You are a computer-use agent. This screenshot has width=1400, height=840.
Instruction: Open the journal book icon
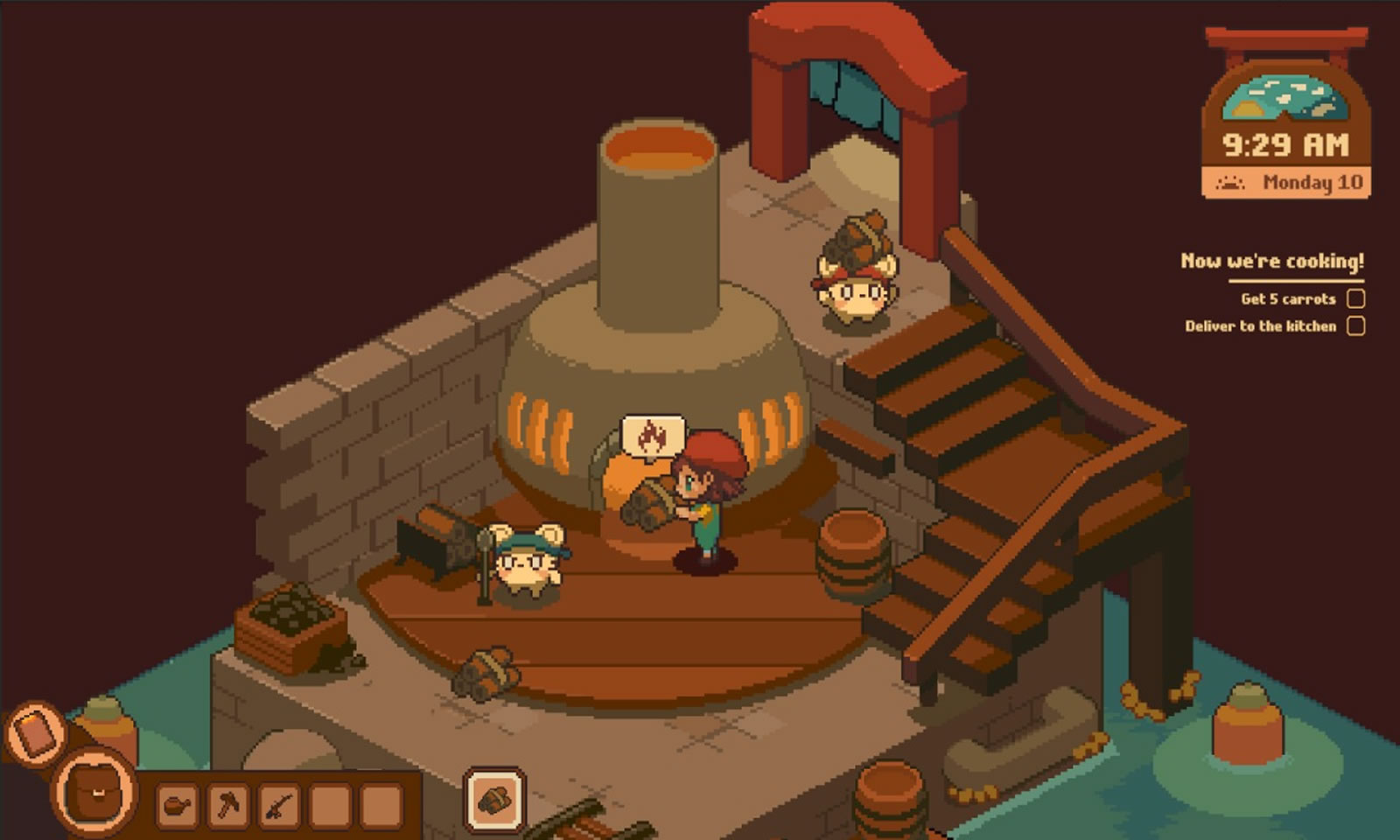pos(37,733)
